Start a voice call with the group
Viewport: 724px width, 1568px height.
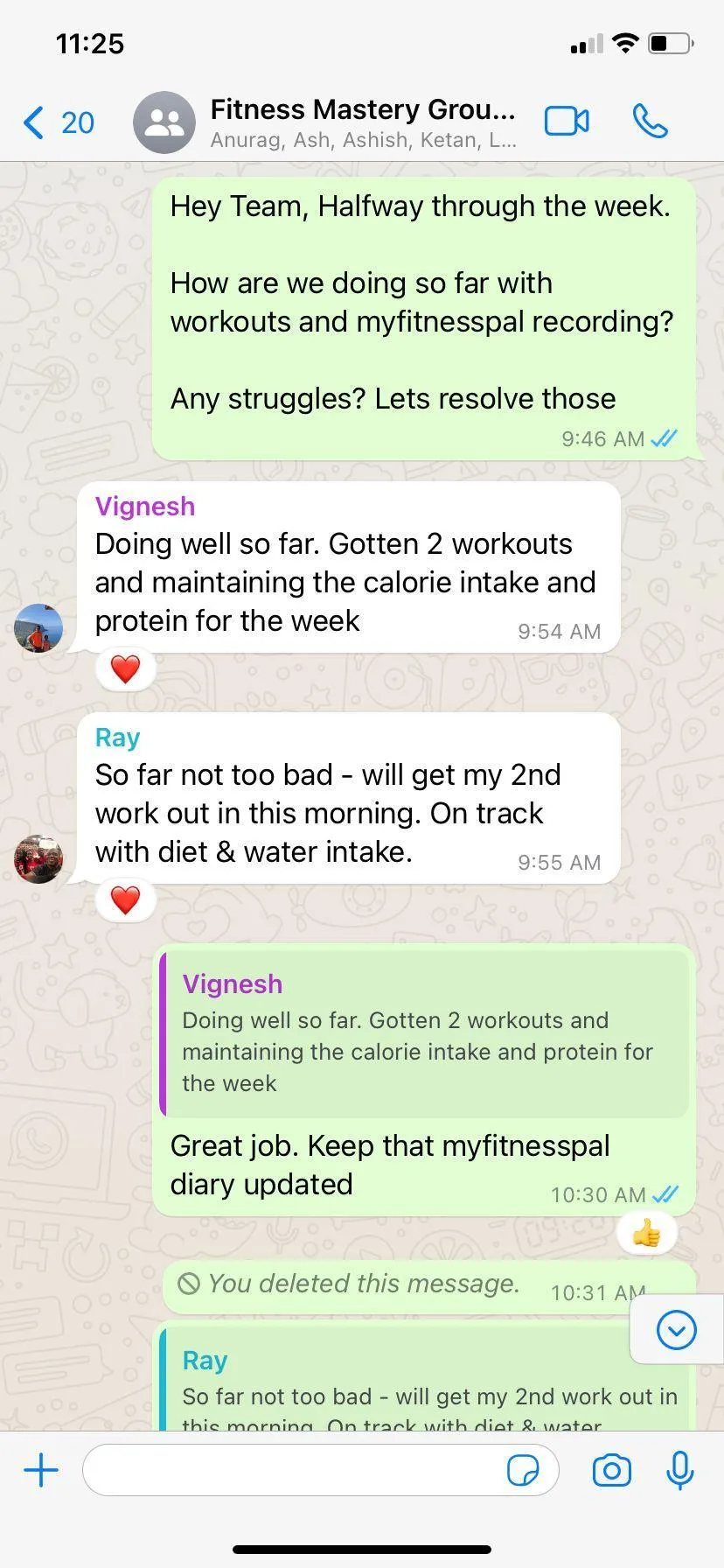click(651, 122)
